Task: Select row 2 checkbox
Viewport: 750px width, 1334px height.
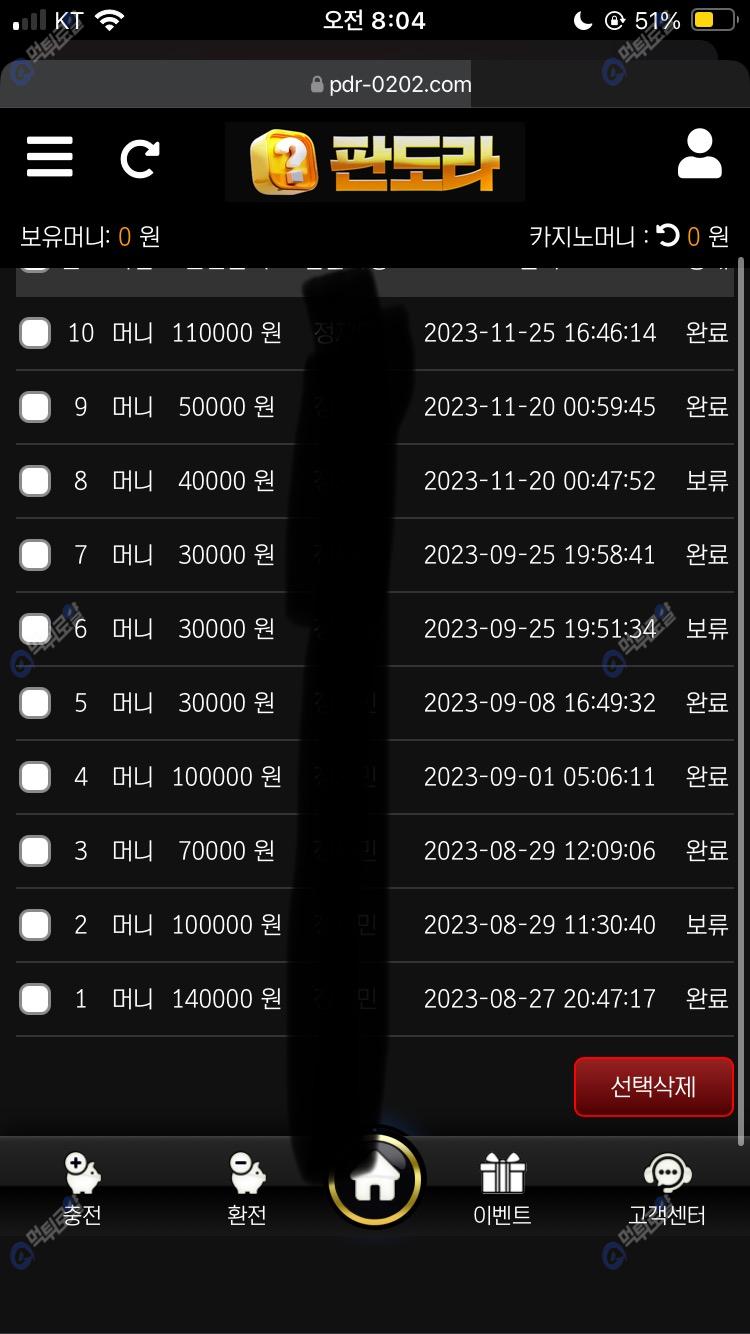Action: tap(35, 925)
